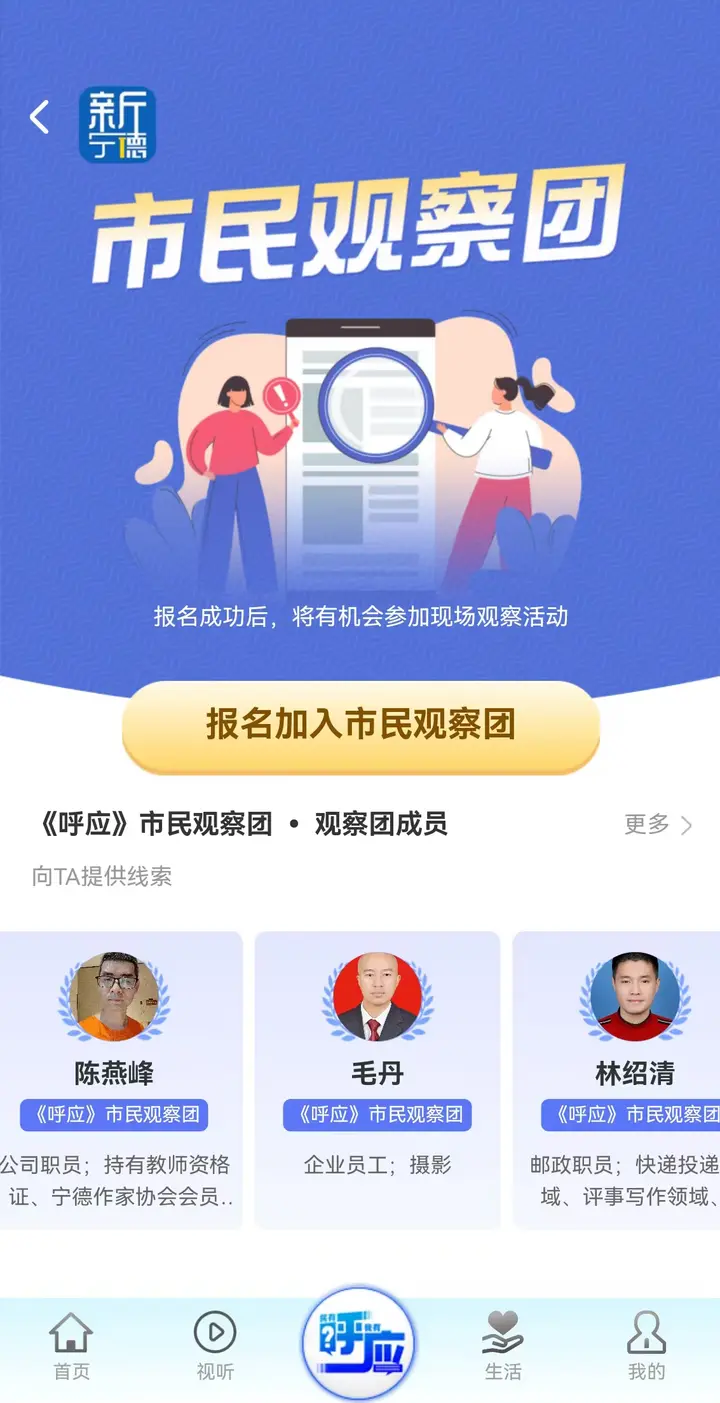
Task: Switch to the 首页 tab
Action: [71, 1346]
